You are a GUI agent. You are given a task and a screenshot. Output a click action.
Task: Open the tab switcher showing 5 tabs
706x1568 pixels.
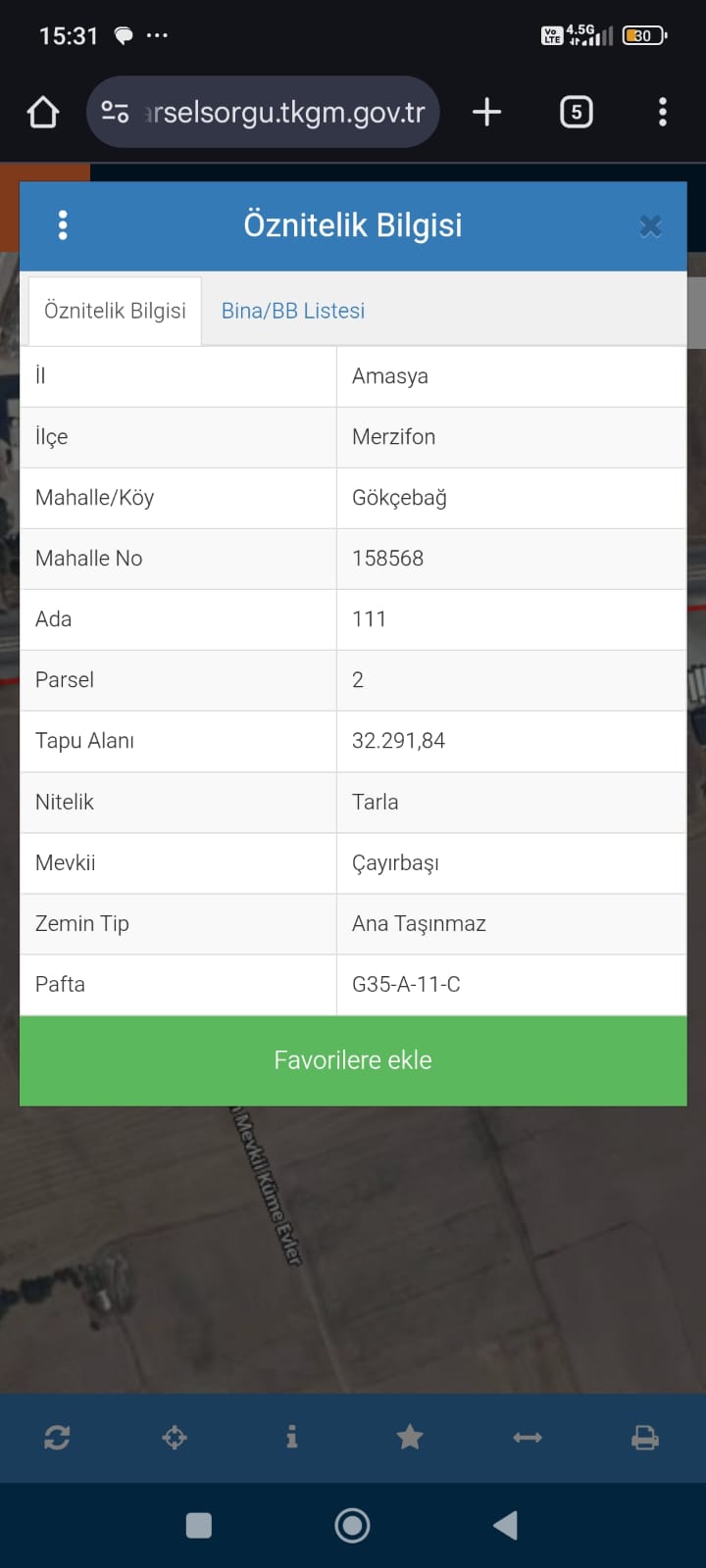576,113
